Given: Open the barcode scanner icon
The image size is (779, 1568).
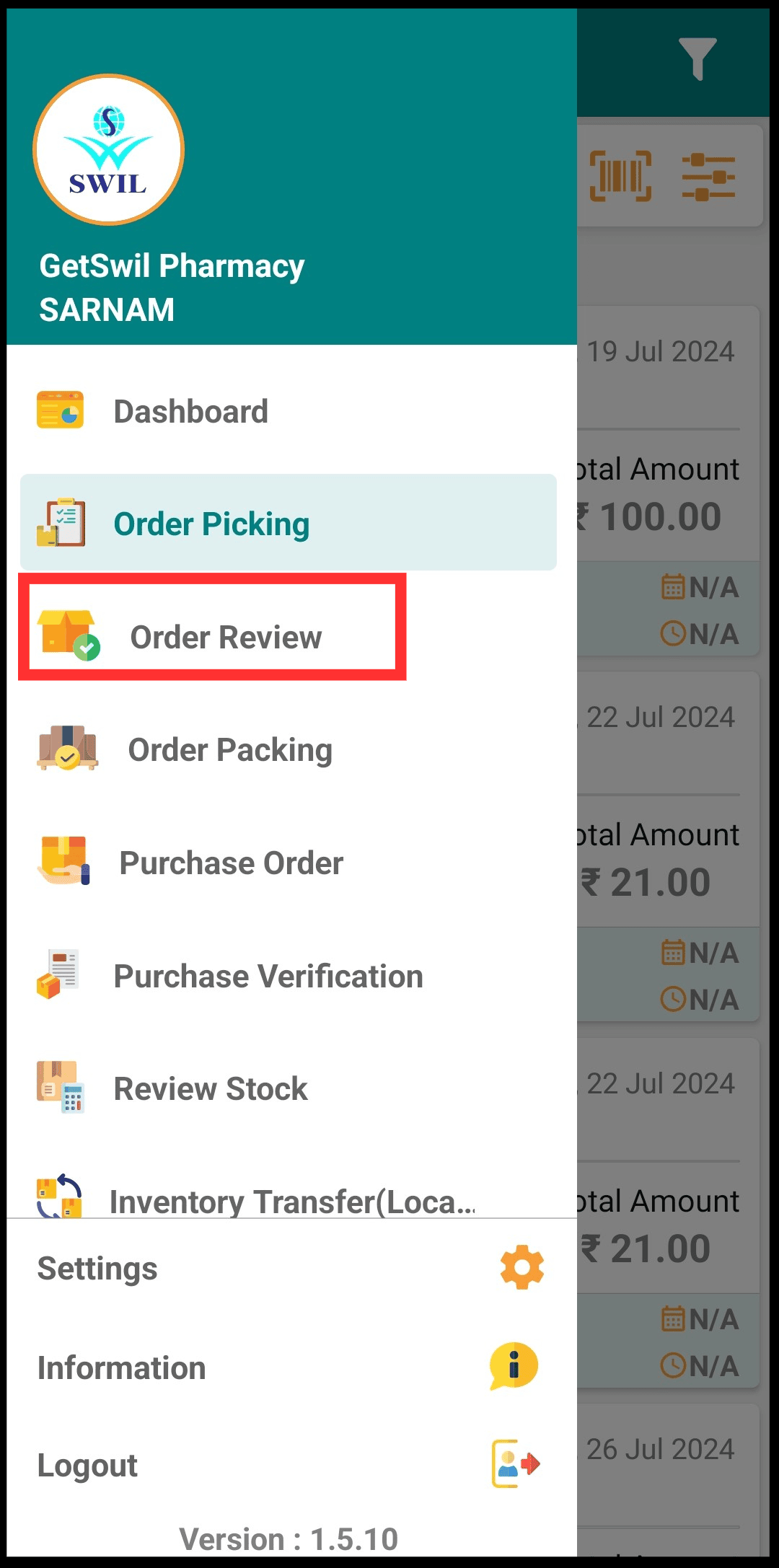Looking at the screenshot, I should tap(620, 176).
